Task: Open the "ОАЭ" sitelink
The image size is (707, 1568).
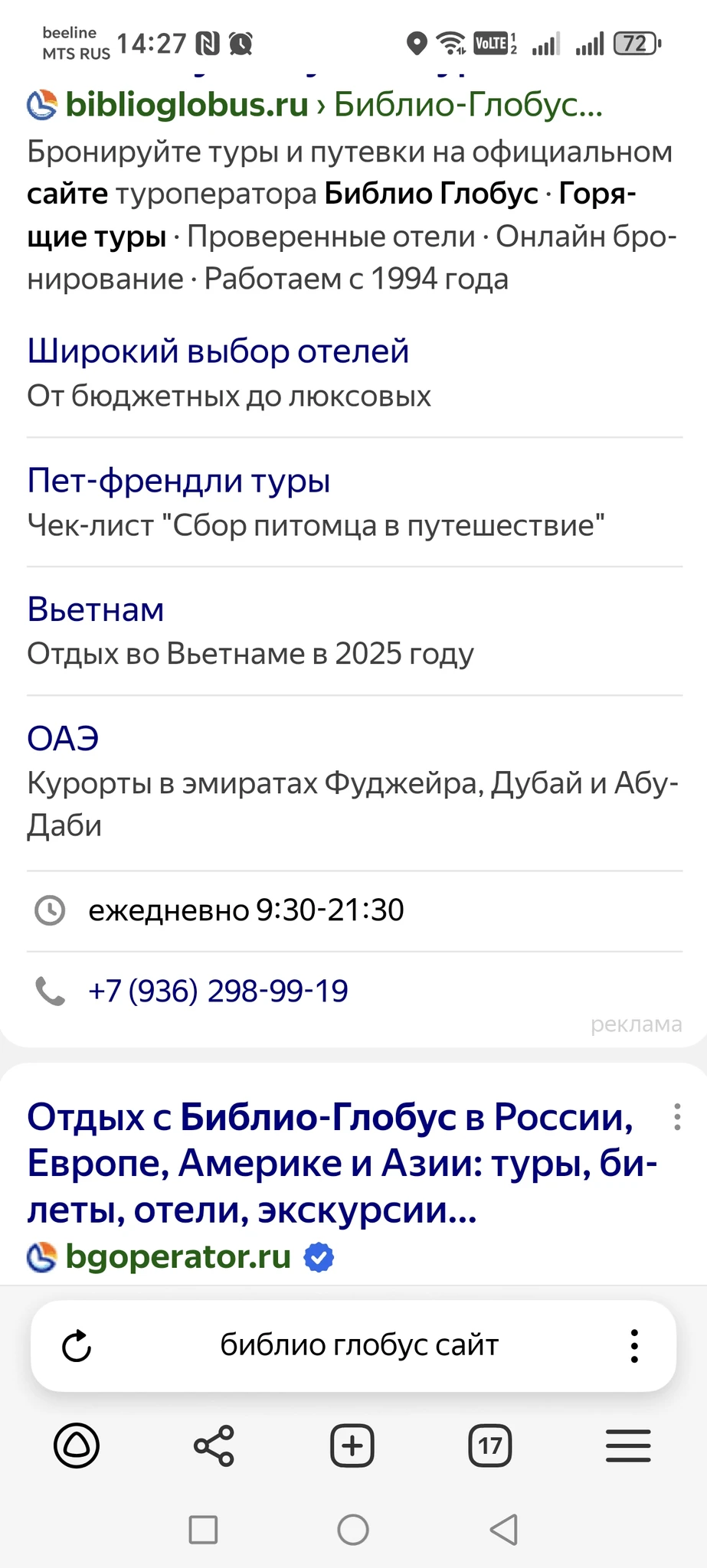Action: [63, 739]
